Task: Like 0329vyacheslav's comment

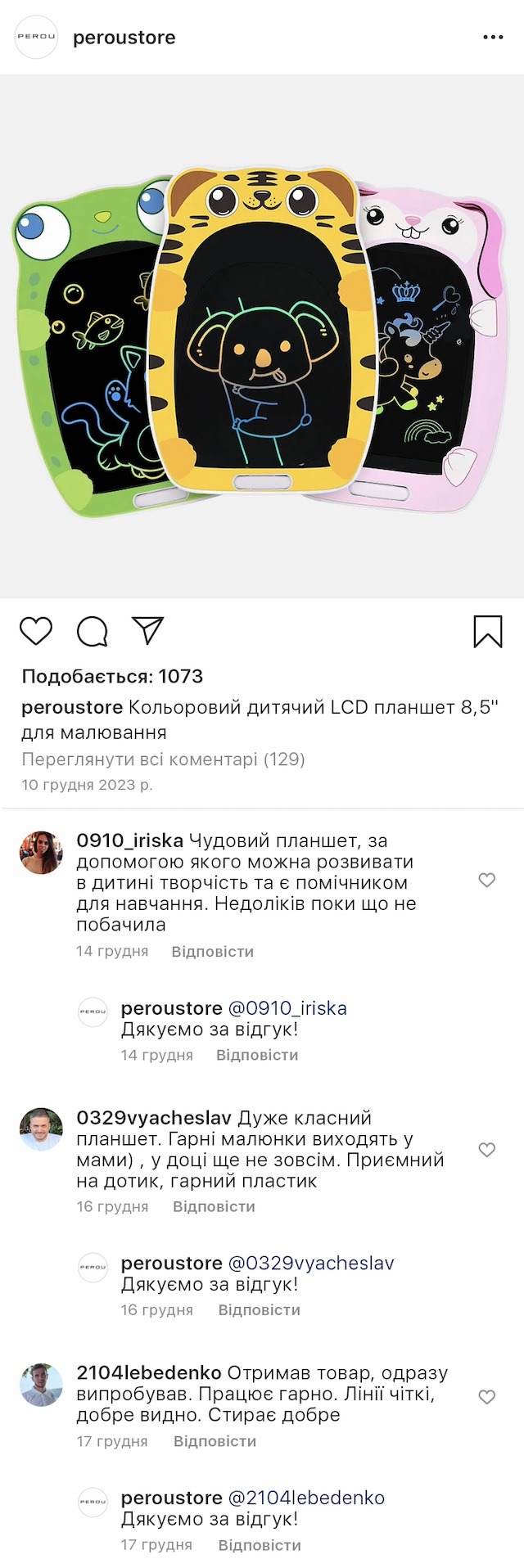Action: pyautogui.click(x=487, y=1150)
